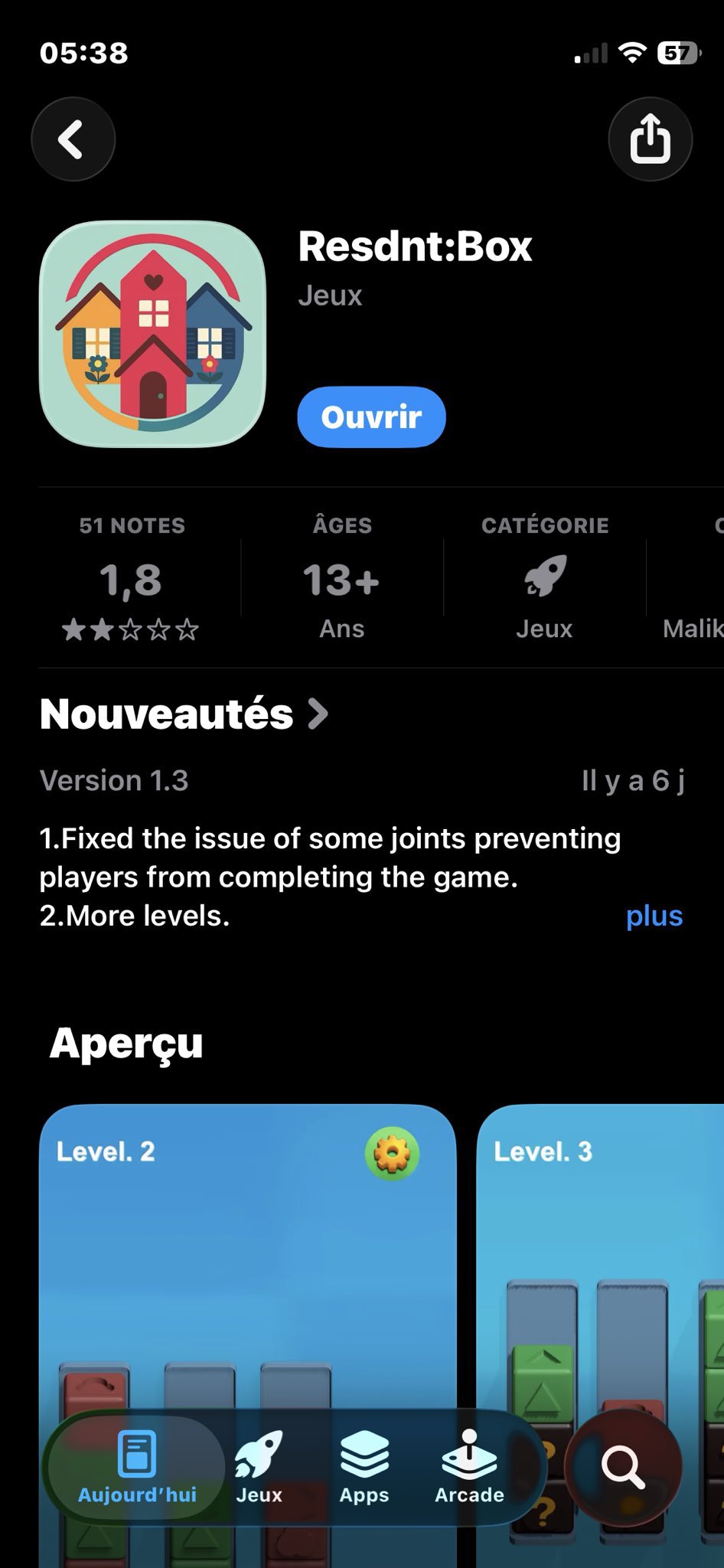
Task: Open the search magnifier tab
Action: 623,1467
